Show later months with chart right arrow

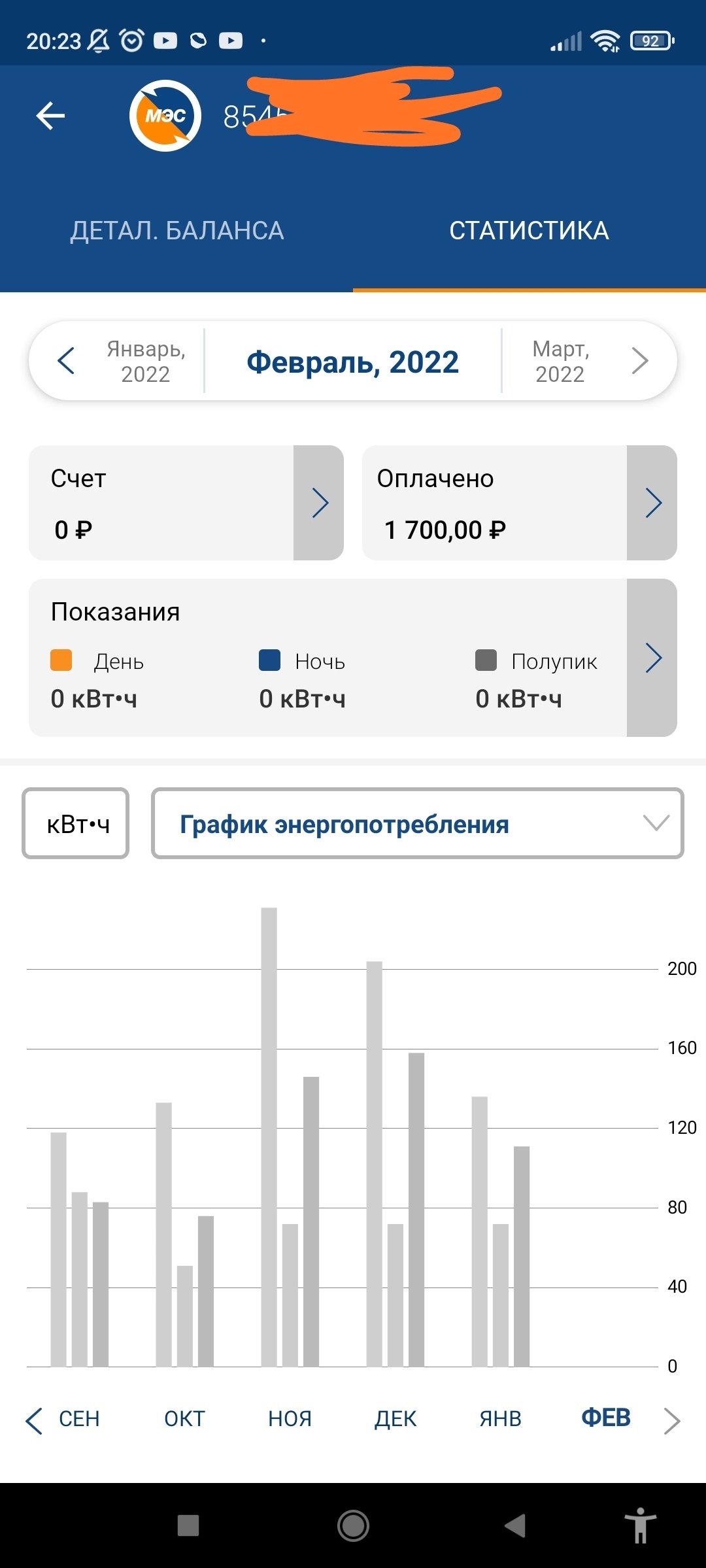671,1420
